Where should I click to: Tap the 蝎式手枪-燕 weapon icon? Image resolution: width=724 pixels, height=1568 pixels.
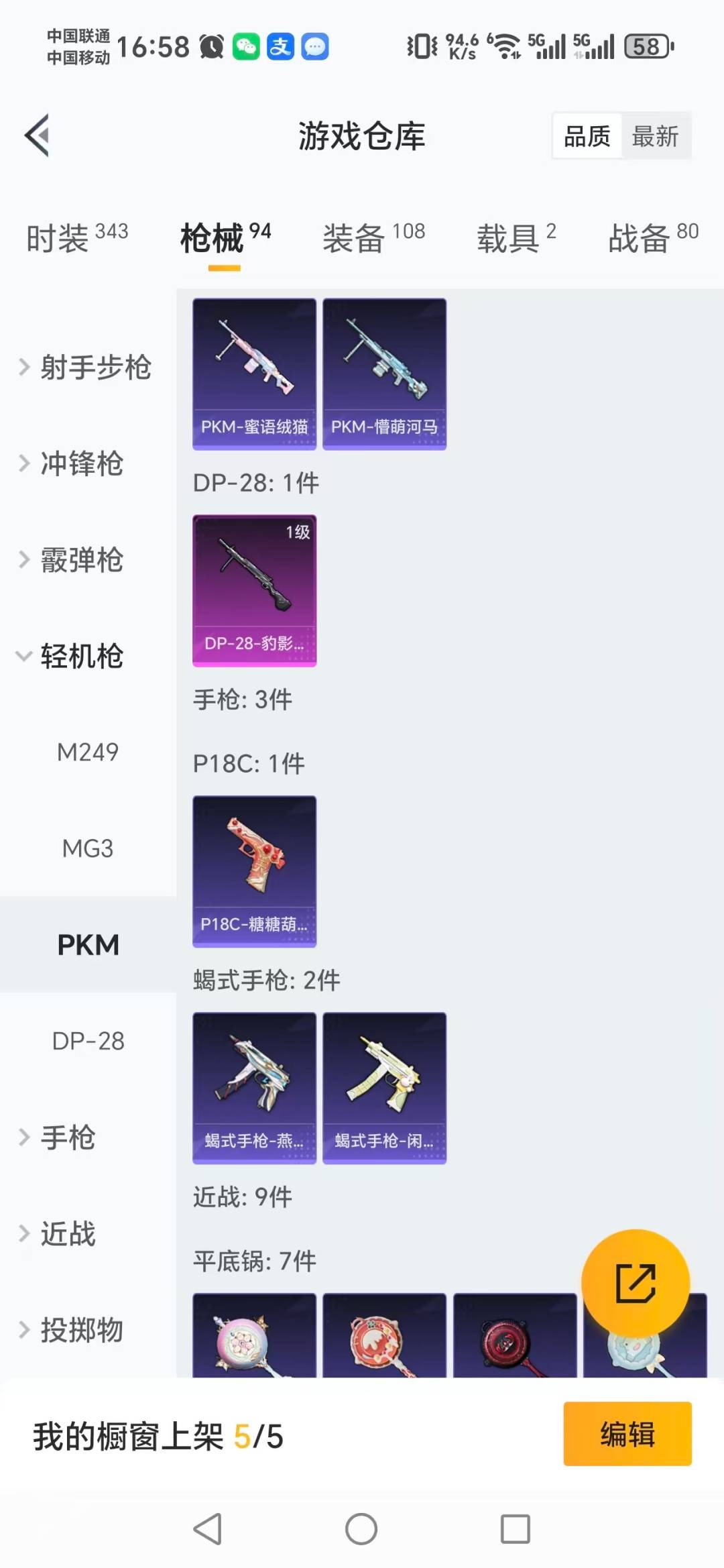click(x=254, y=1086)
